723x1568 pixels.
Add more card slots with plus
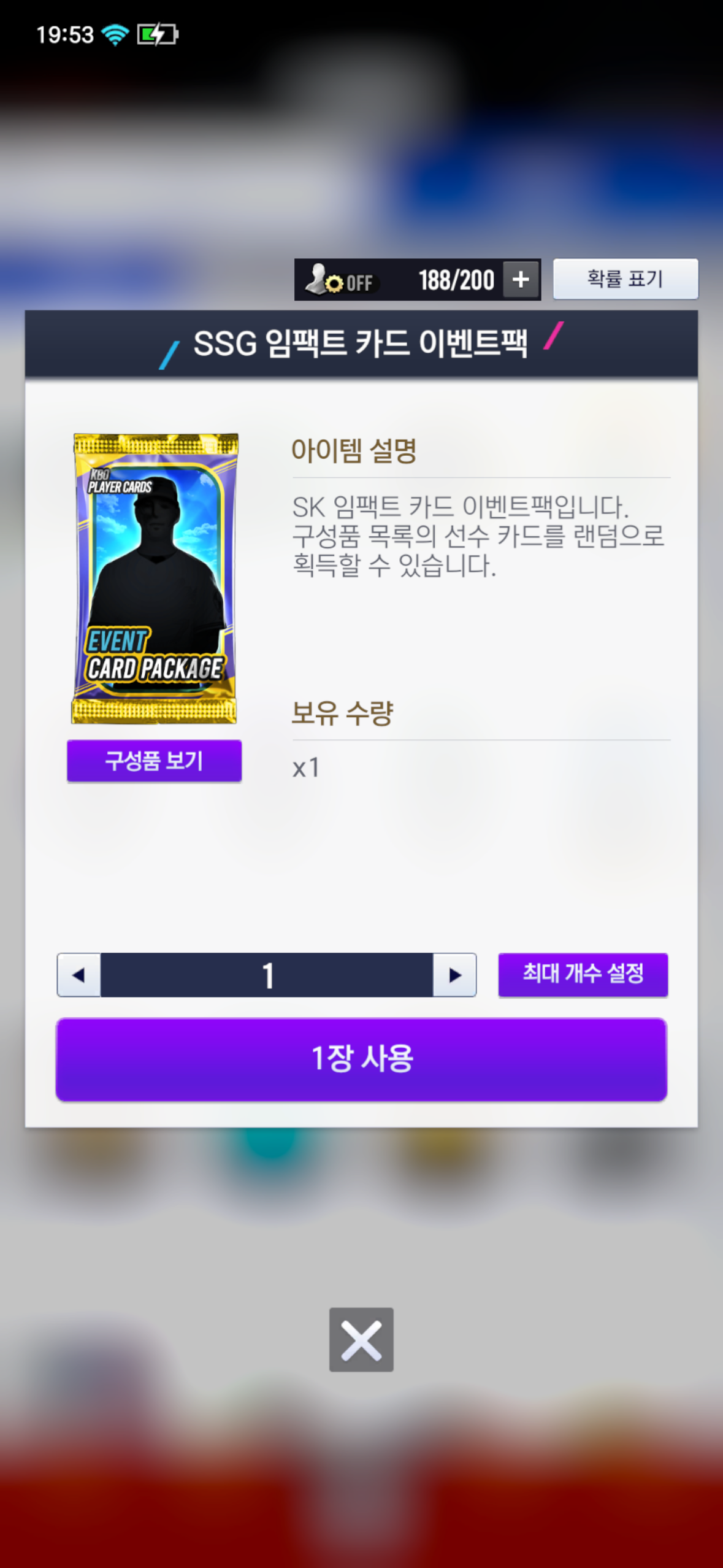(521, 280)
